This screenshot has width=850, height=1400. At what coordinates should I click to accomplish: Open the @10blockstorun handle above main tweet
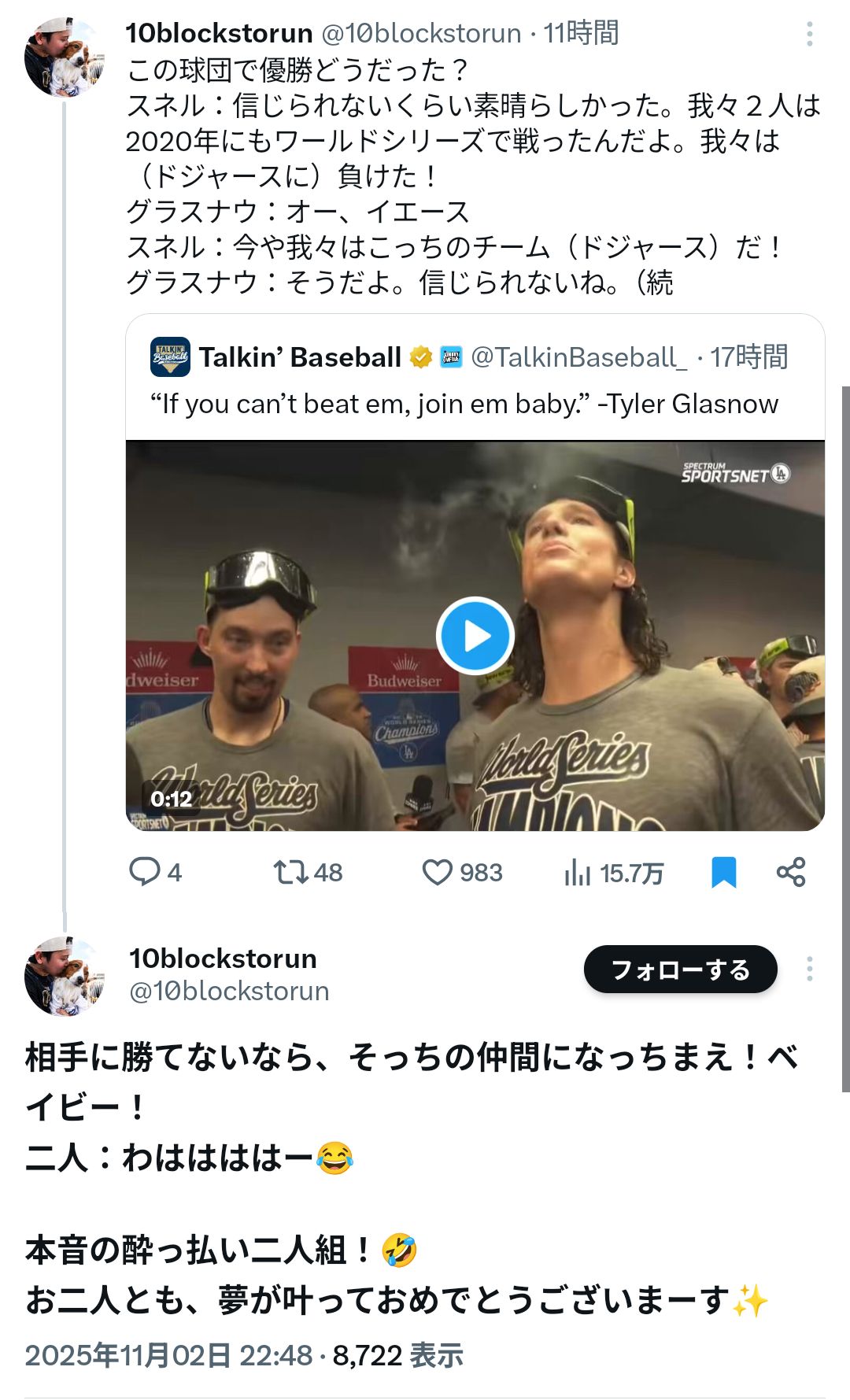pos(229,991)
